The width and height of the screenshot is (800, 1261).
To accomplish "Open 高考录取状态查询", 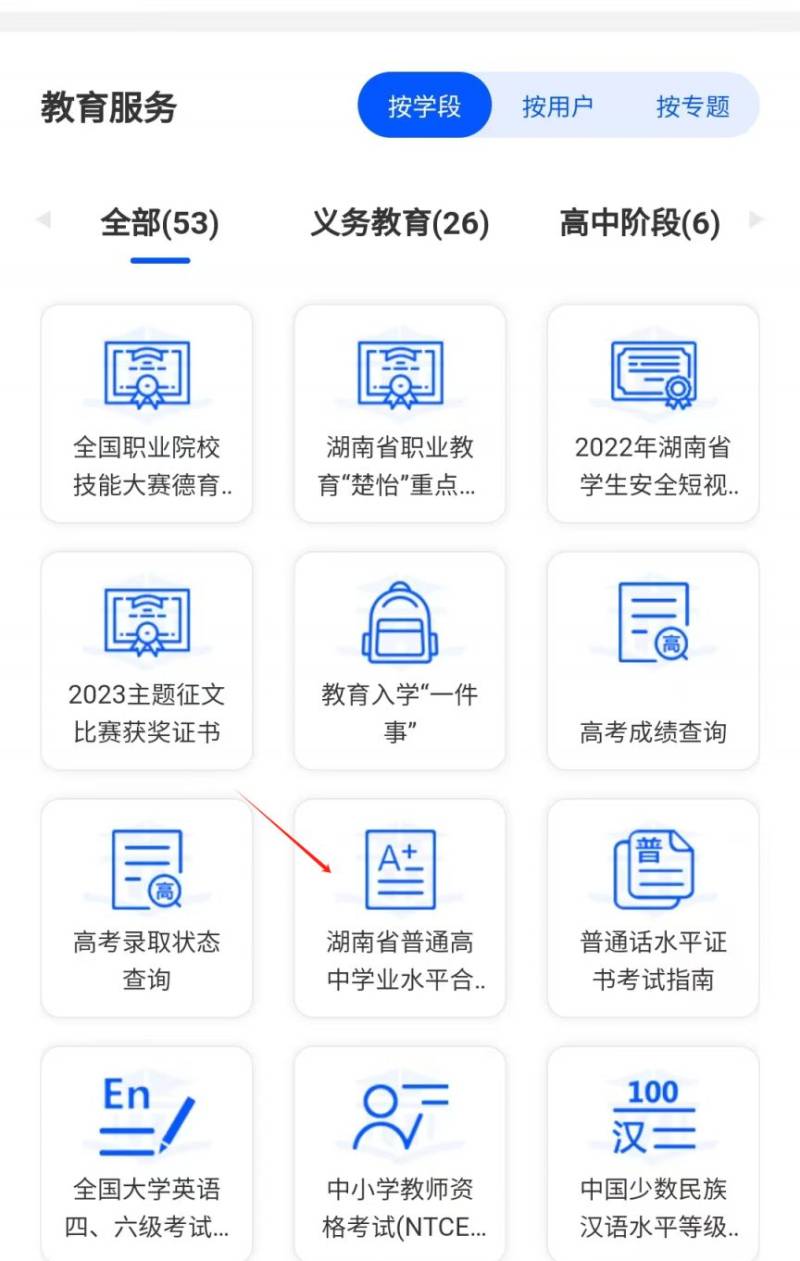I will (147, 907).
